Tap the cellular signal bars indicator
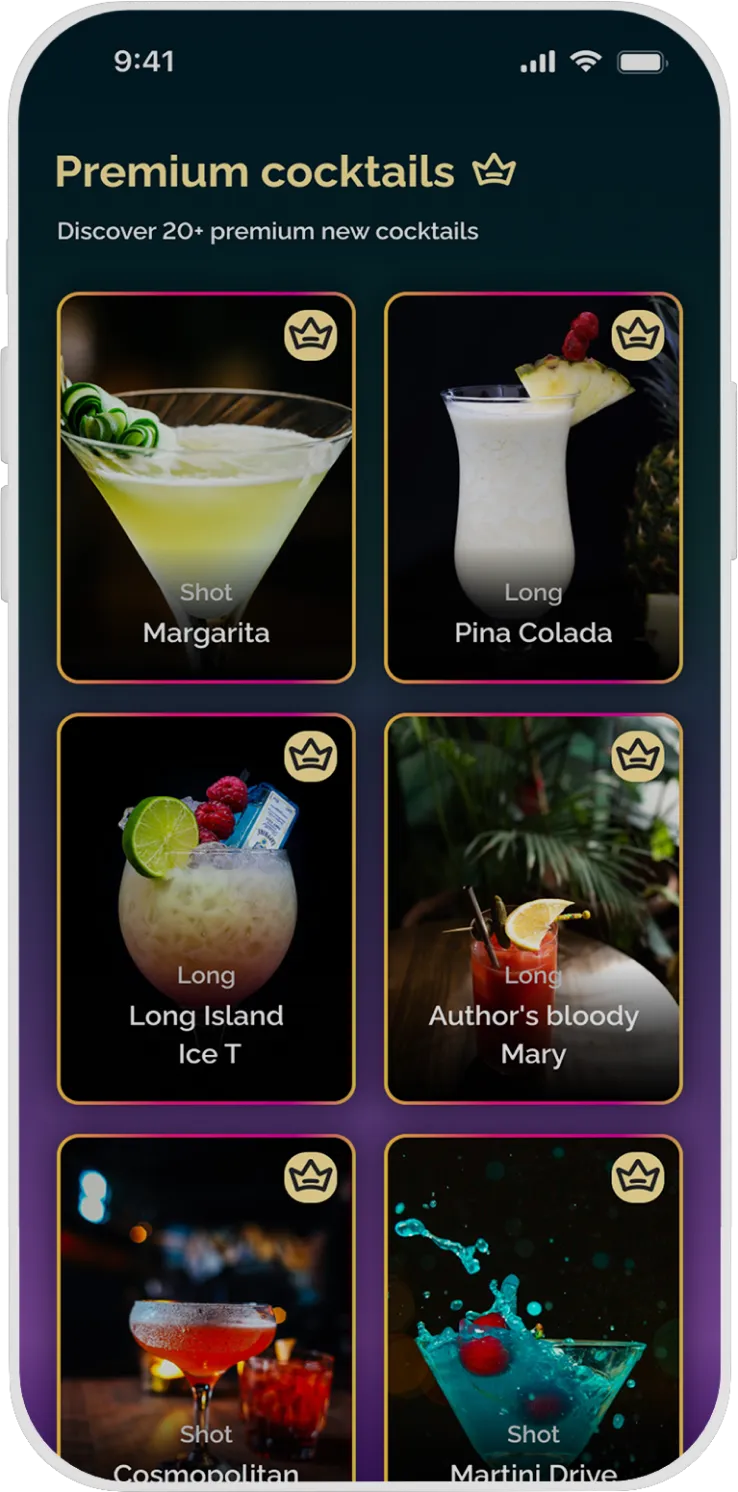 coord(538,62)
